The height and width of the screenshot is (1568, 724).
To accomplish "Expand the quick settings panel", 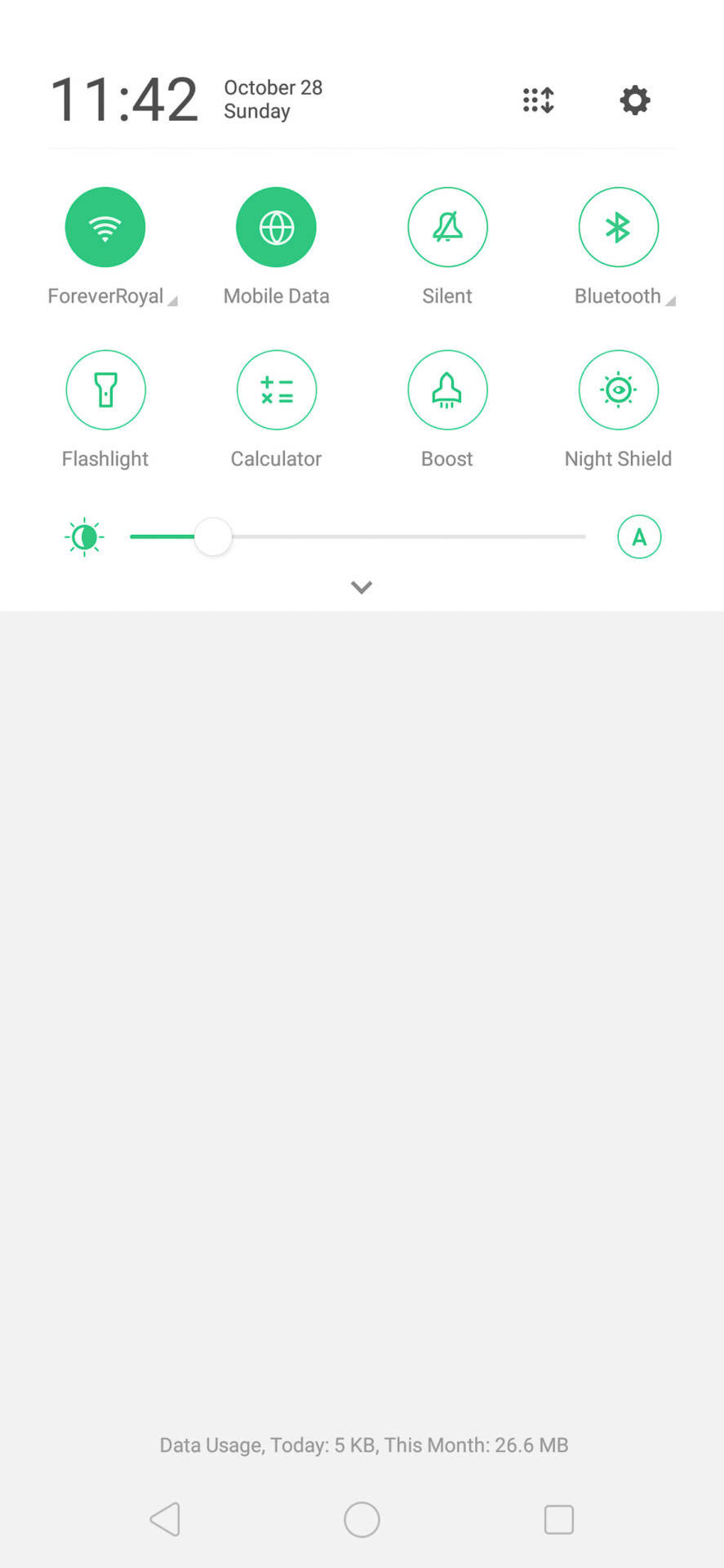I will [x=362, y=587].
